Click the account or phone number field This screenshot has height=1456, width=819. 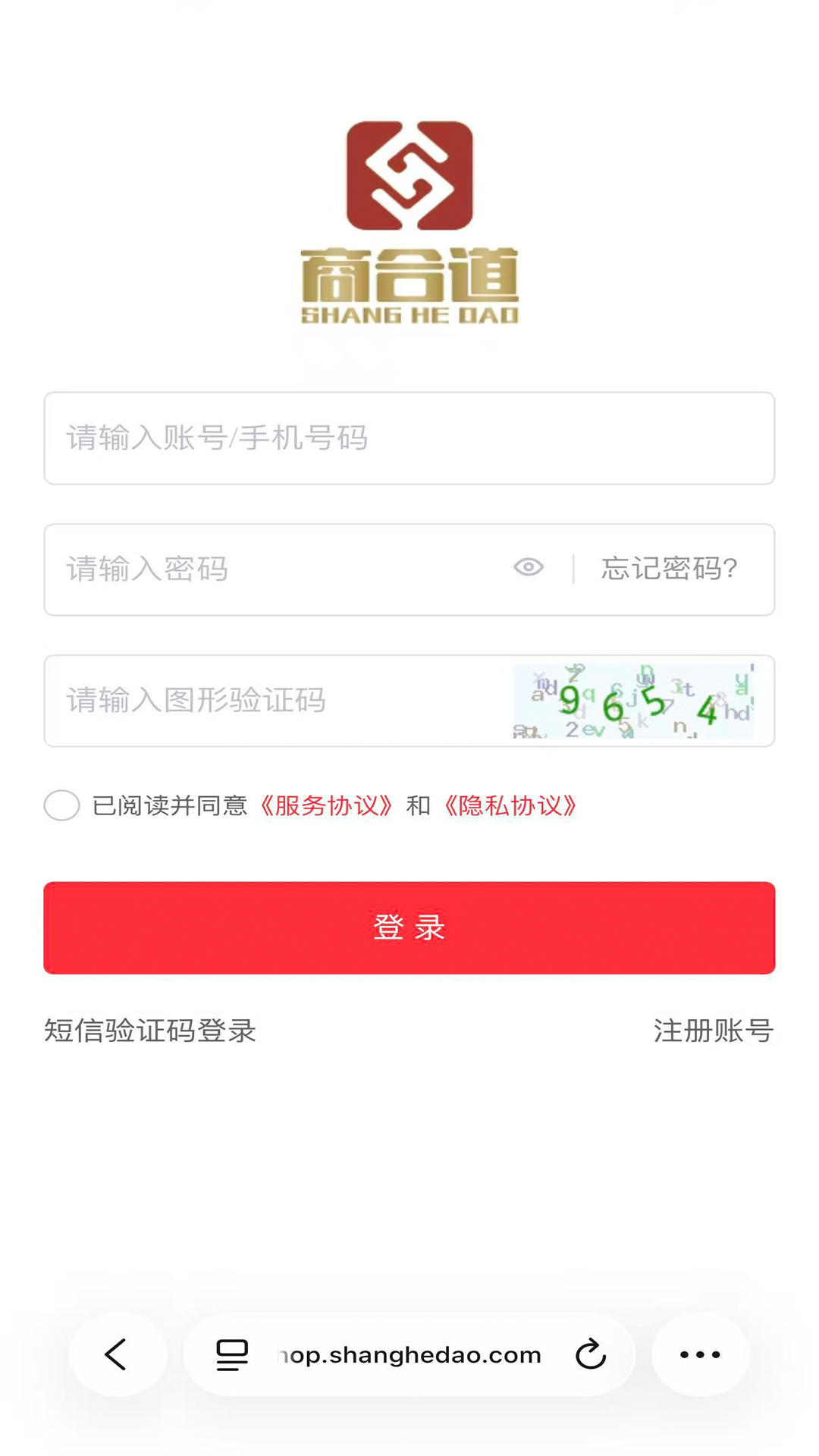coord(303,438)
